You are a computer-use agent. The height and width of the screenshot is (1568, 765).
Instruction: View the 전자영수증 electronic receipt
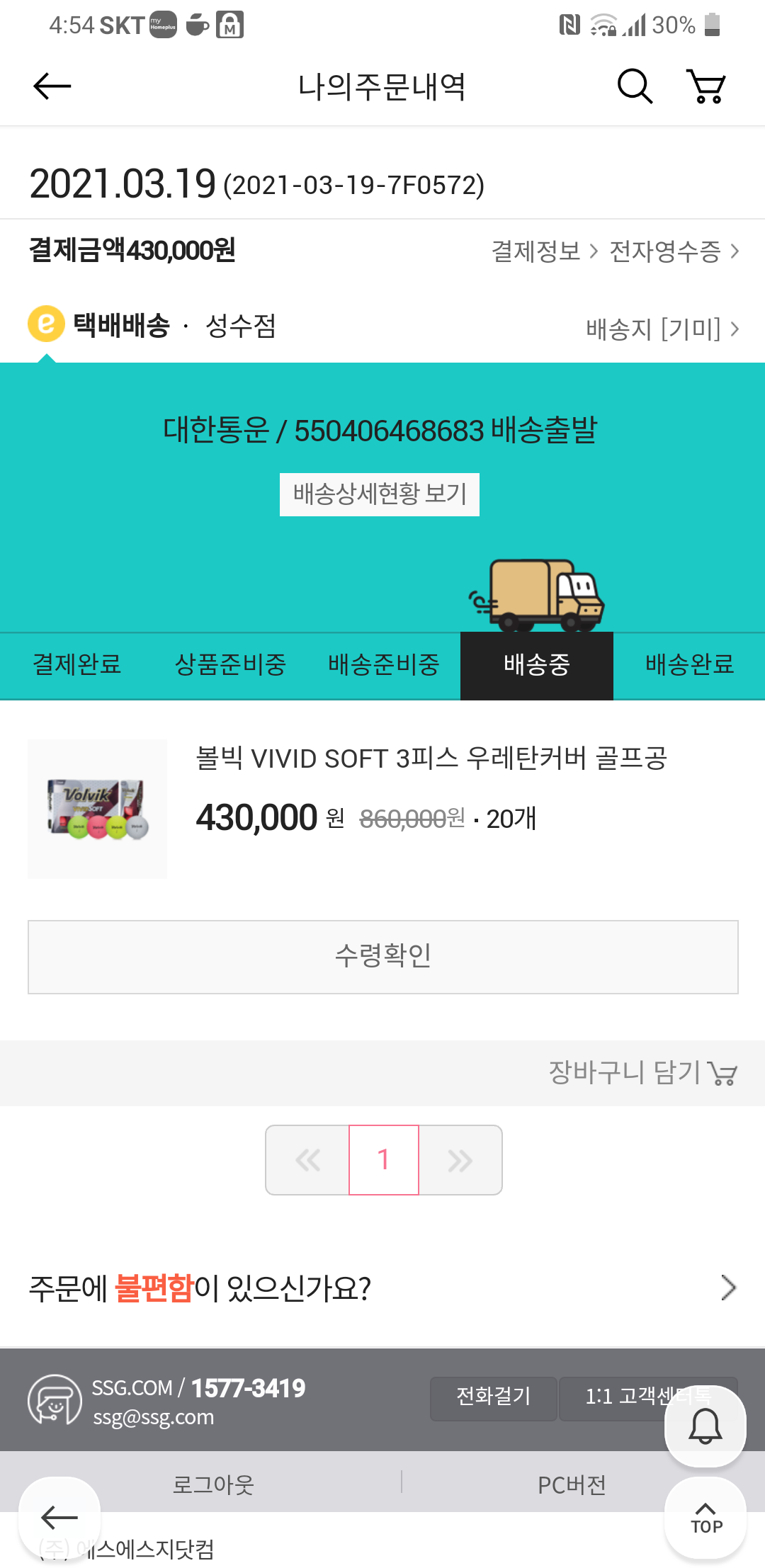click(673, 251)
